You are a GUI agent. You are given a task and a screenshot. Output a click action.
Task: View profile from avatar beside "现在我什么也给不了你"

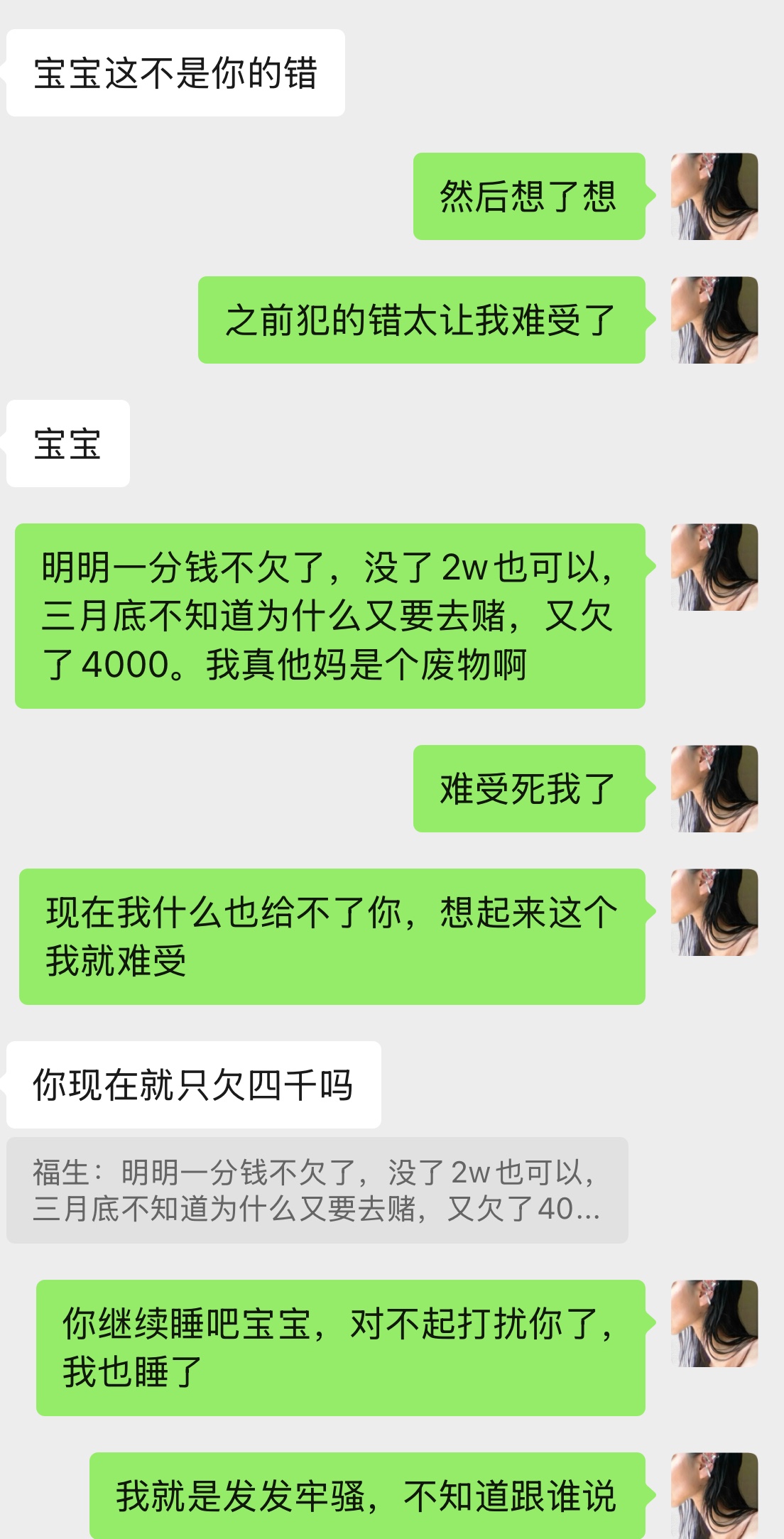coord(714,912)
